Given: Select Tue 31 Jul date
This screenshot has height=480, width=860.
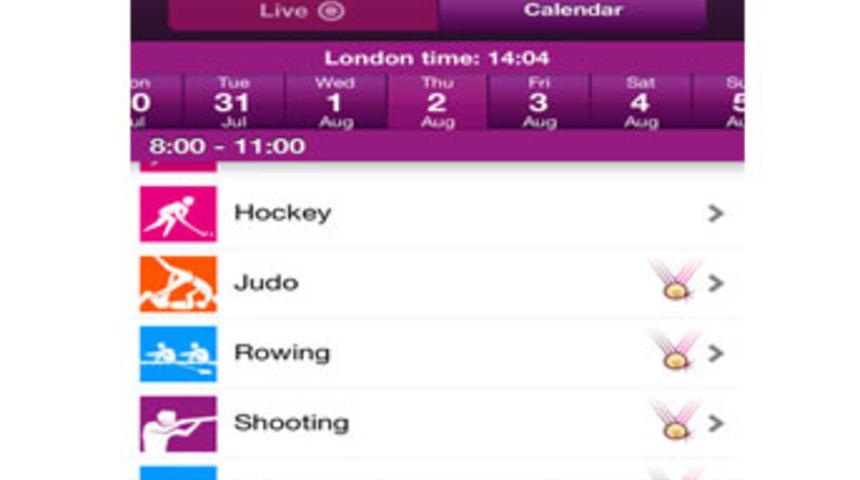Looking at the screenshot, I should 232,102.
